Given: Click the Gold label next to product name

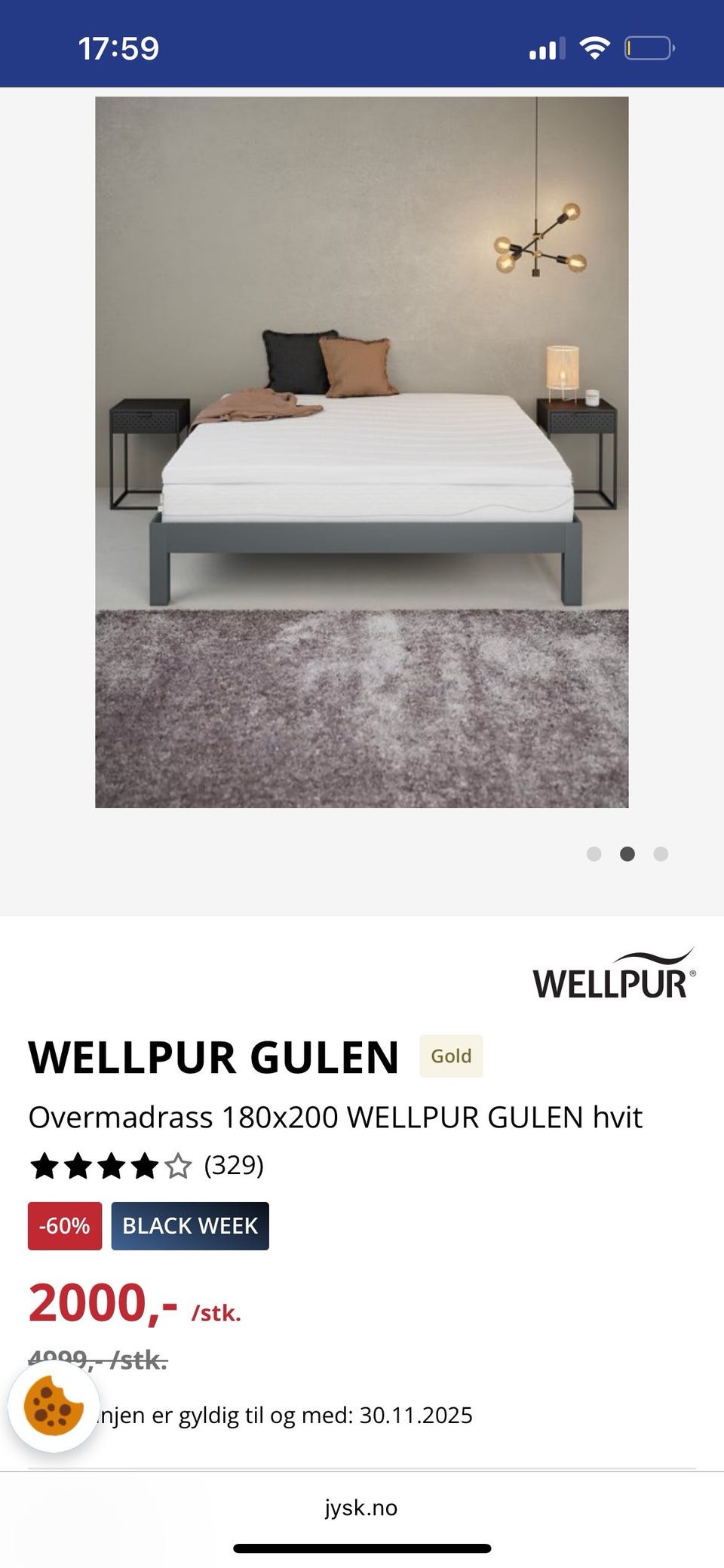Looking at the screenshot, I should [451, 1056].
